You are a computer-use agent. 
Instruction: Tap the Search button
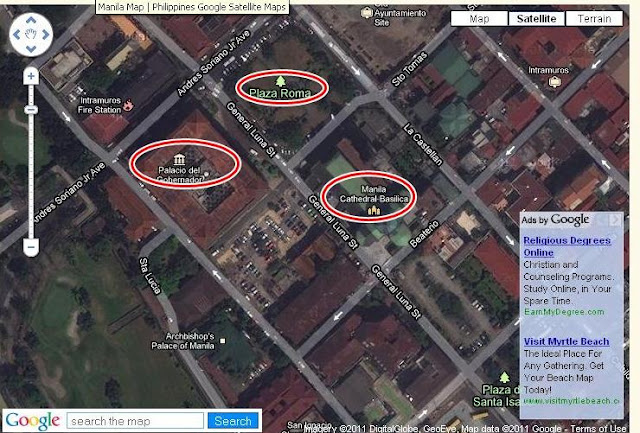click(234, 421)
